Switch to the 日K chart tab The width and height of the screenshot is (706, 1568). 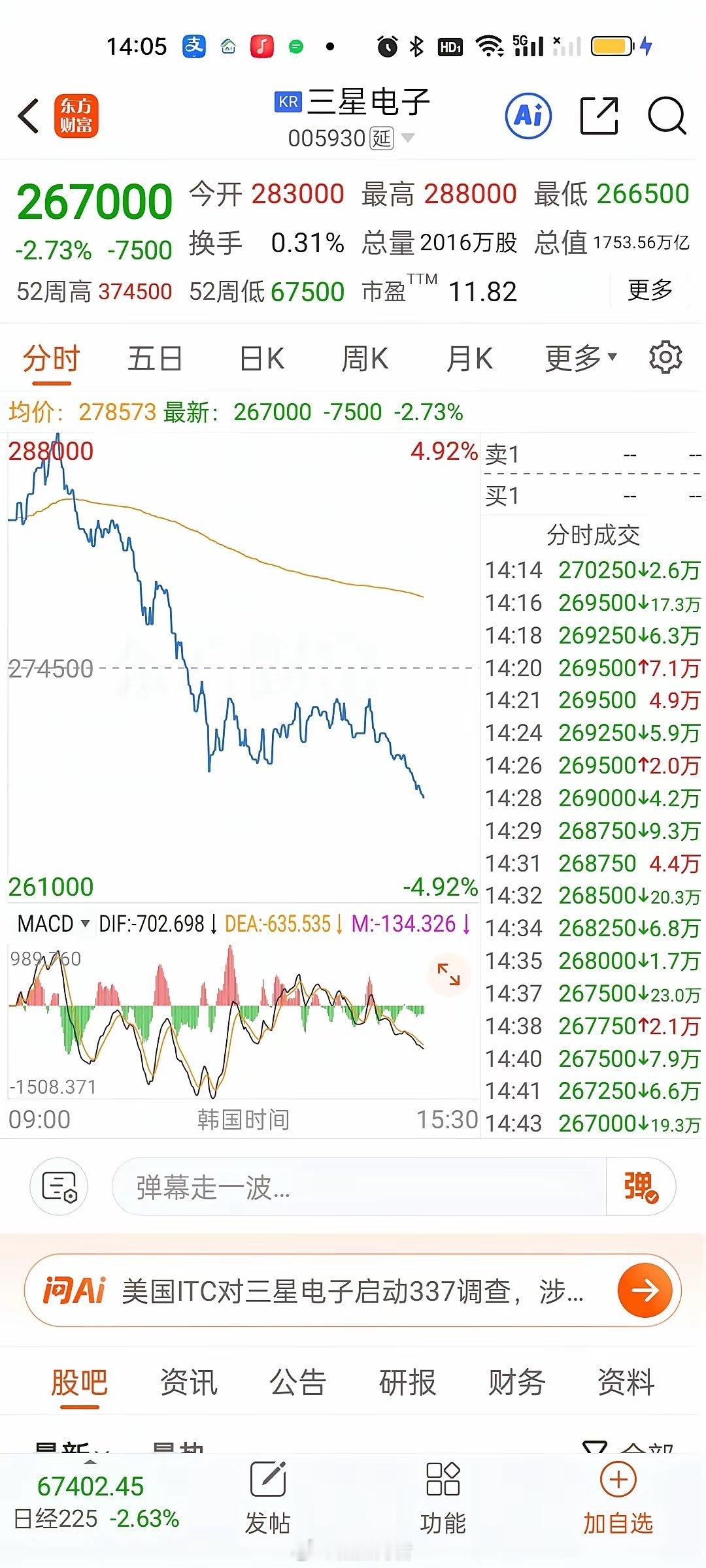pyautogui.click(x=261, y=359)
